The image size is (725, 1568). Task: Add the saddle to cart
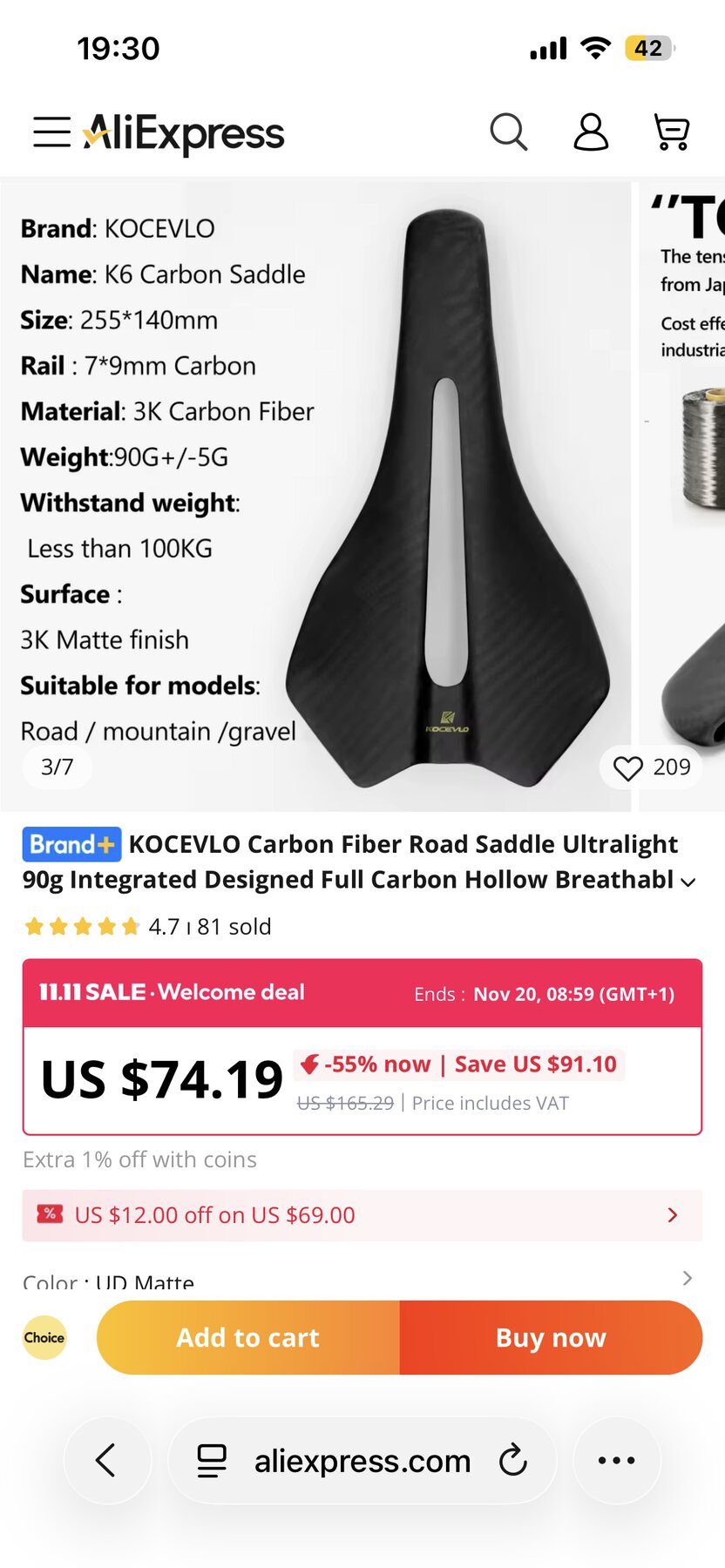tap(248, 1337)
